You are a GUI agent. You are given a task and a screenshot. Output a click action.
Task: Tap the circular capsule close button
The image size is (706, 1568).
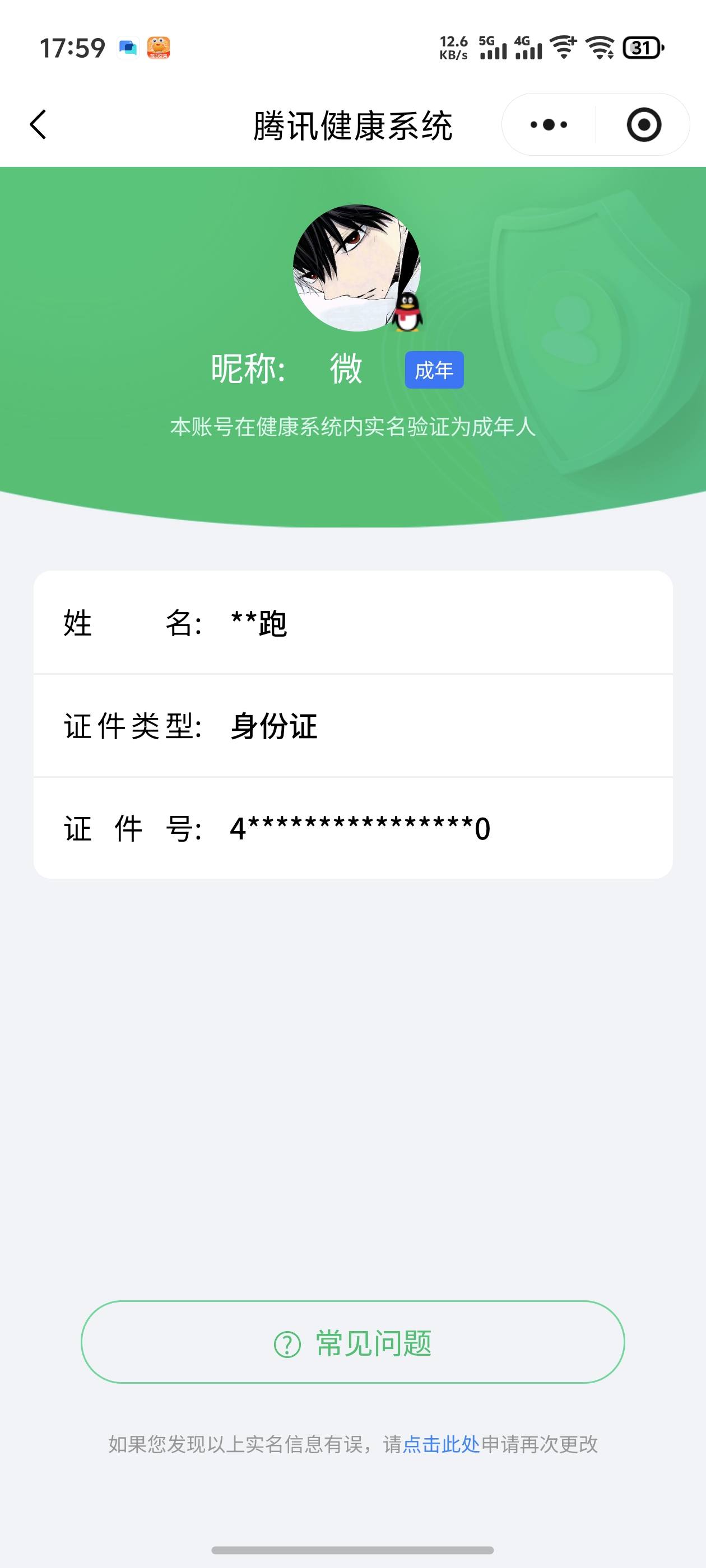pos(644,124)
